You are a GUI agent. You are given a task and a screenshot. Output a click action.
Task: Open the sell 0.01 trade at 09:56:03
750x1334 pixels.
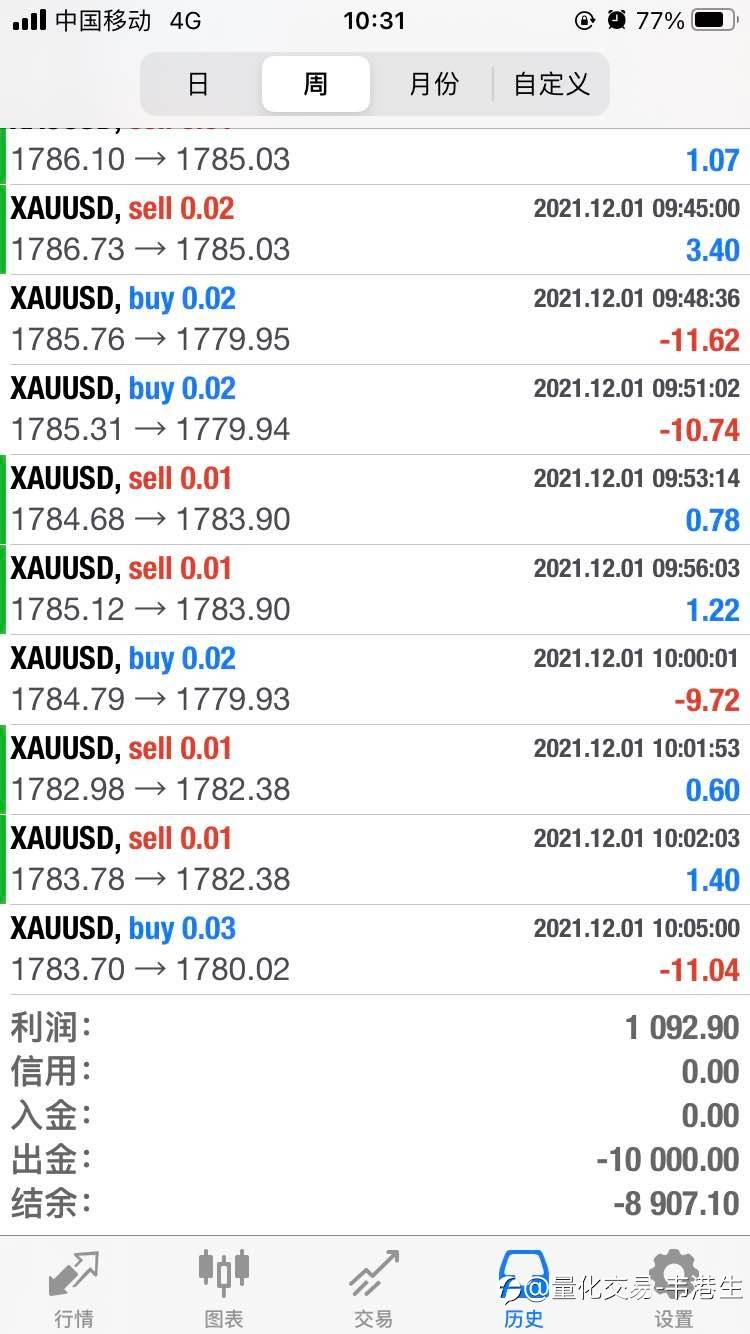(375, 590)
